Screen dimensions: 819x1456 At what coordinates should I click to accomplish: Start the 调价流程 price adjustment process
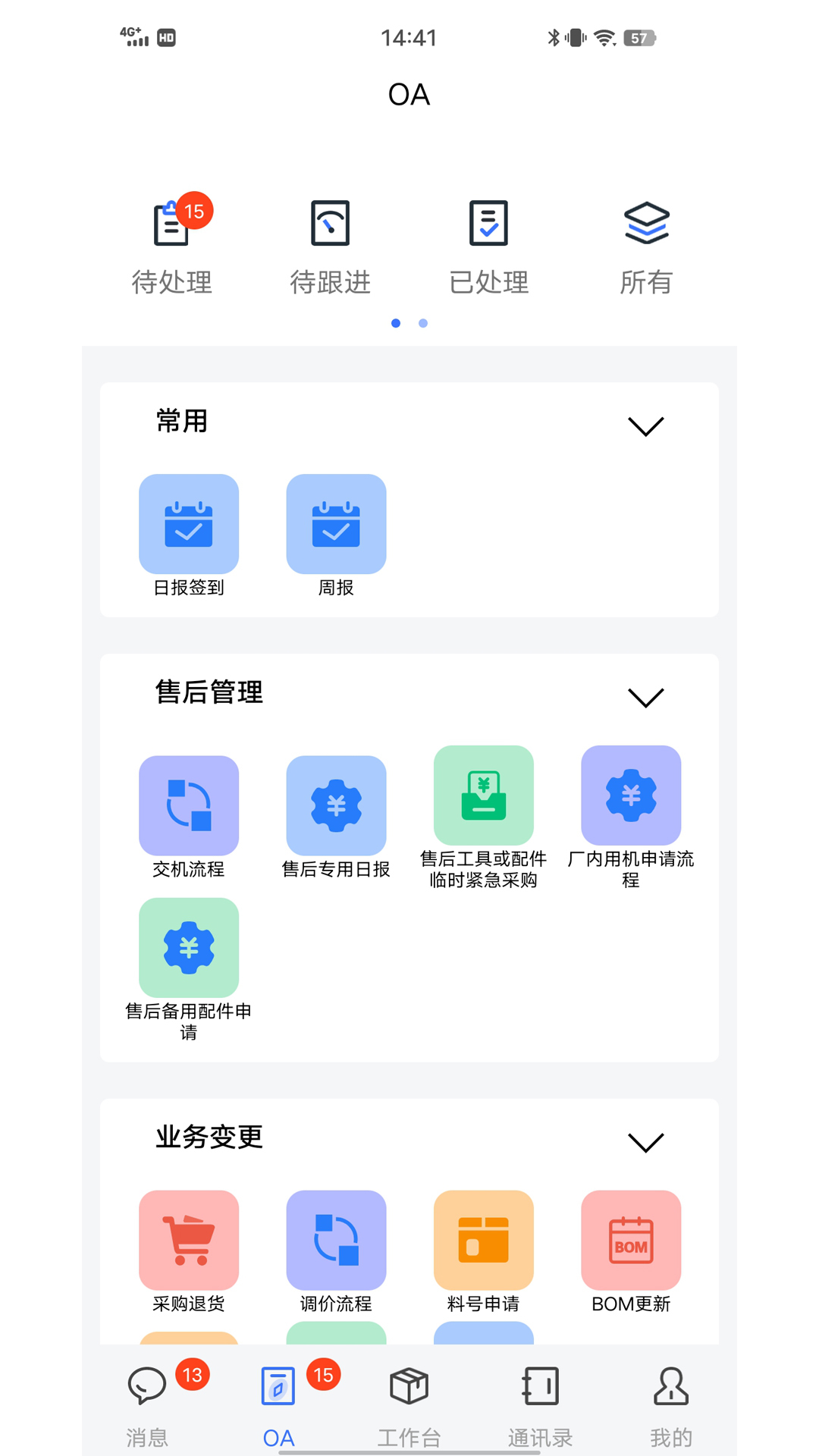[336, 1240]
